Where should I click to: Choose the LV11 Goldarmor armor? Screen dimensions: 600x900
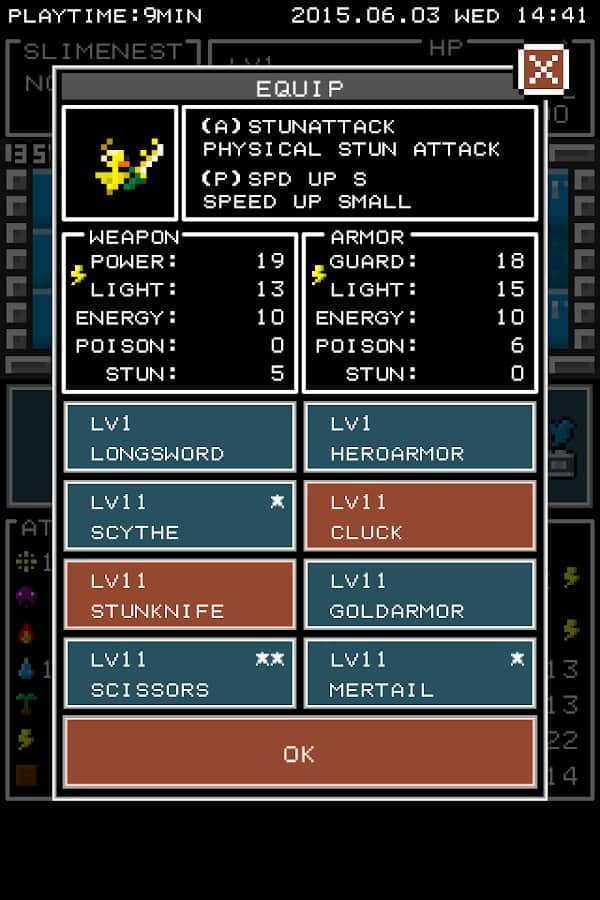tap(420, 595)
